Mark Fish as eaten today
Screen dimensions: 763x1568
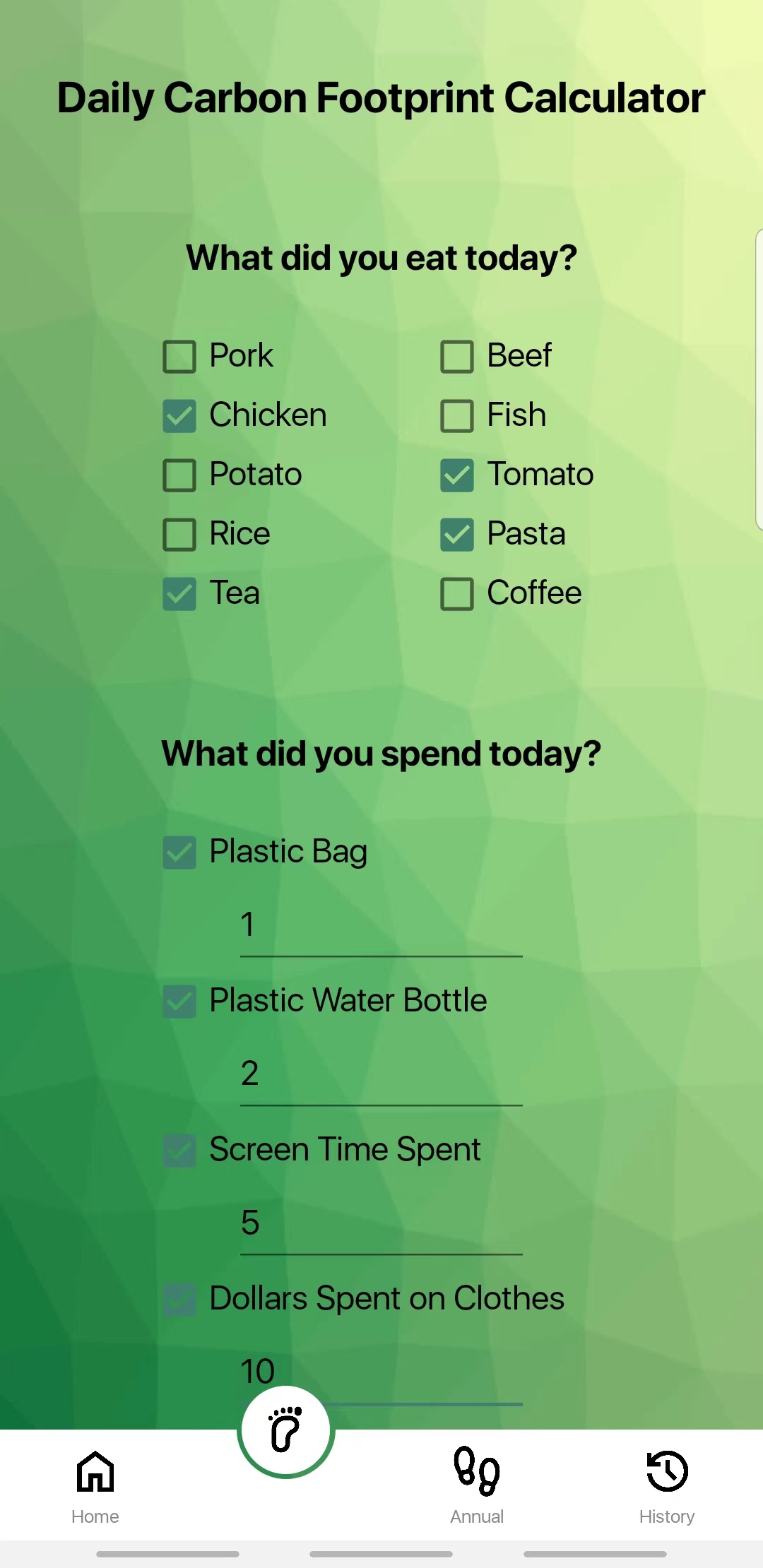pyautogui.click(x=457, y=416)
